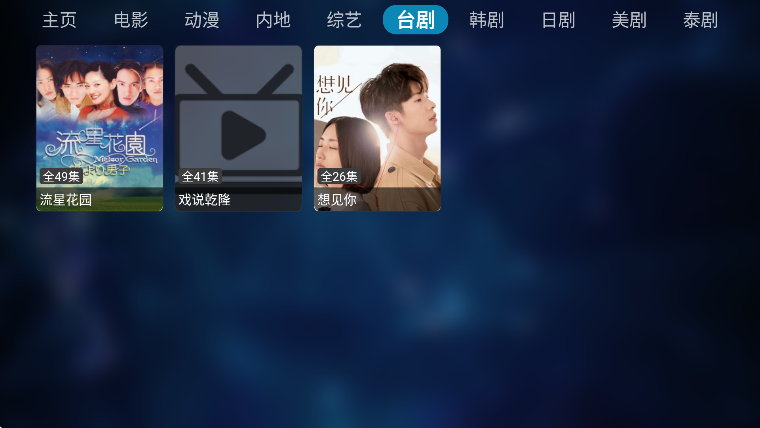Open the 电影 category tab
The width and height of the screenshot is (760, 428).
[x=130, y=20]
